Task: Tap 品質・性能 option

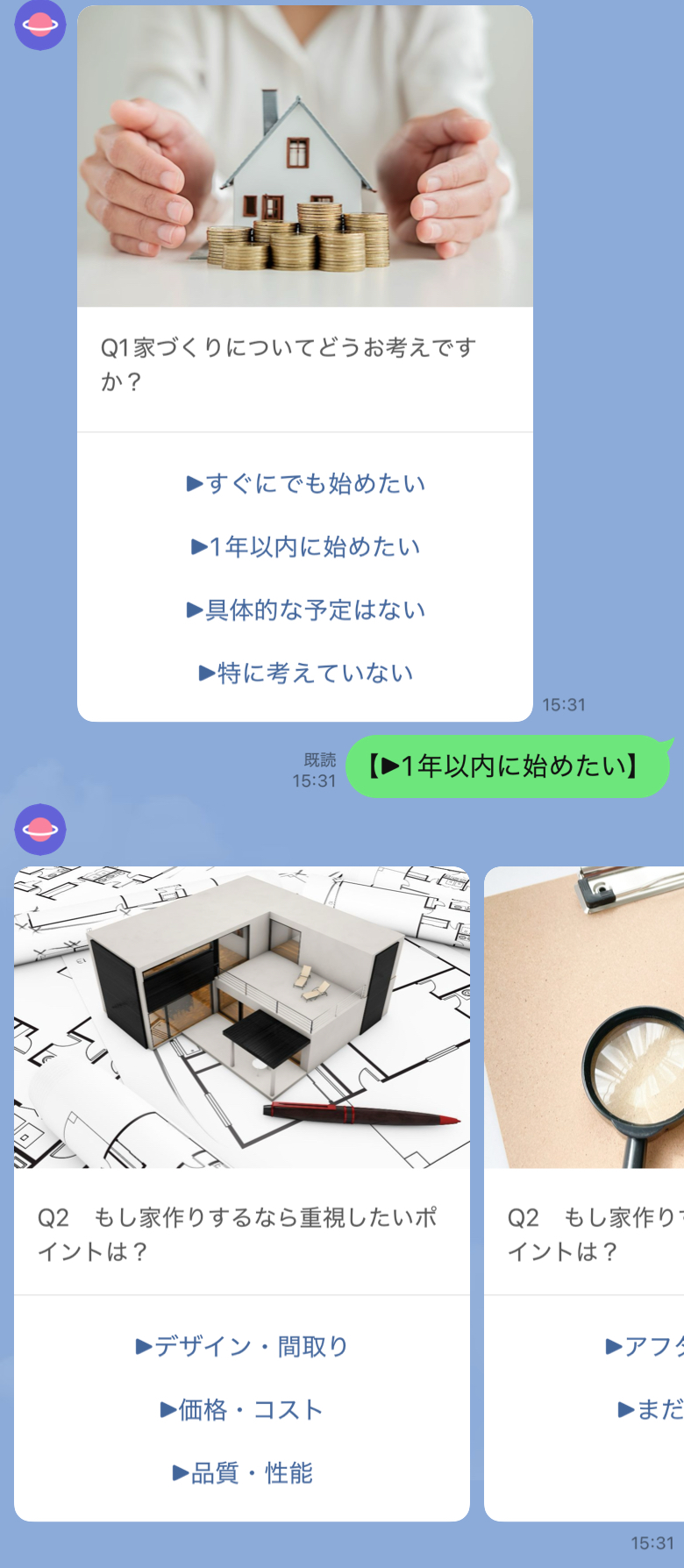Action: coord(242,1472)
